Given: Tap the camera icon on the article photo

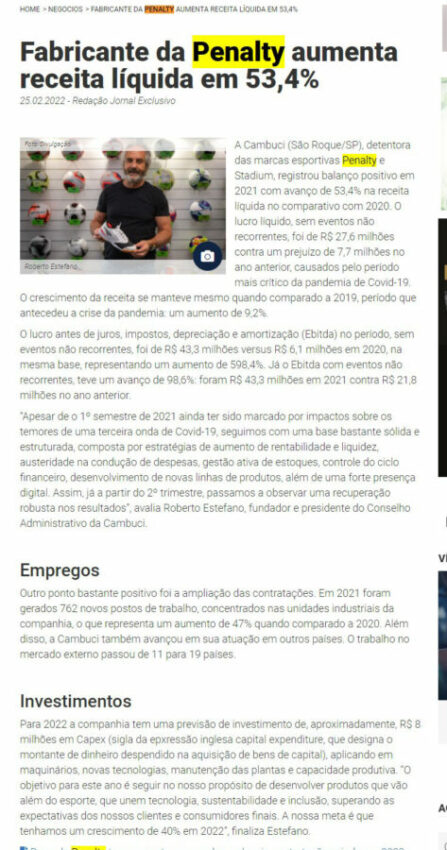Looking at the screenshot, I should click(208, 256).
